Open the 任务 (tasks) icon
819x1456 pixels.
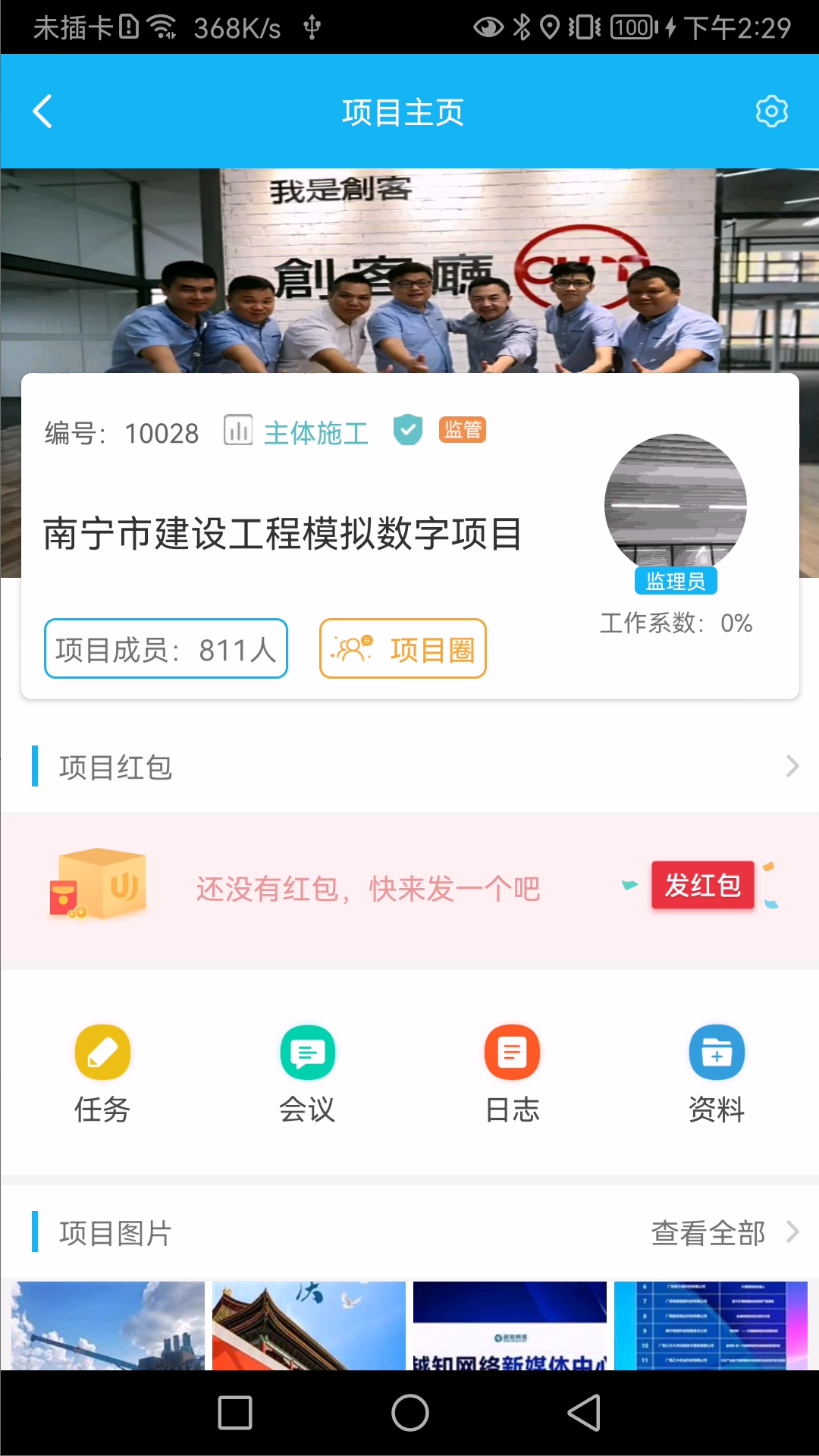(x=102, y=1053)
